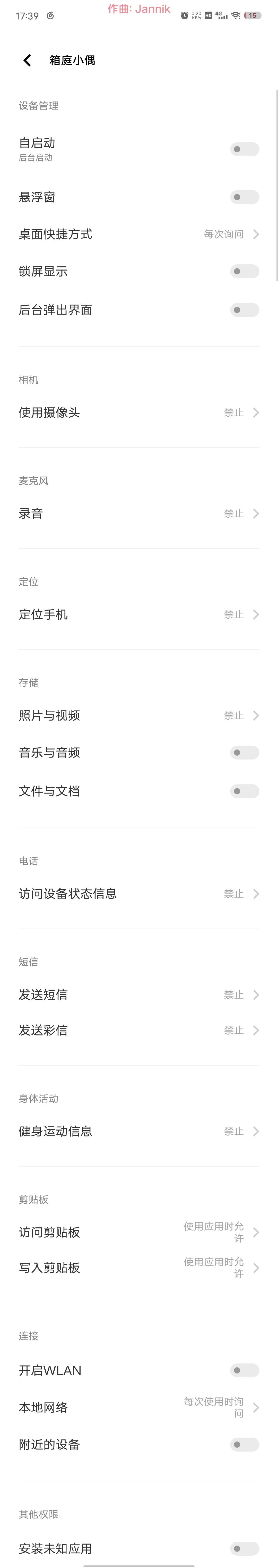Screen dimensions: 278x1568
Task: Open 访问剪贴板 permission setting
Action: (x=139, y=1233)
